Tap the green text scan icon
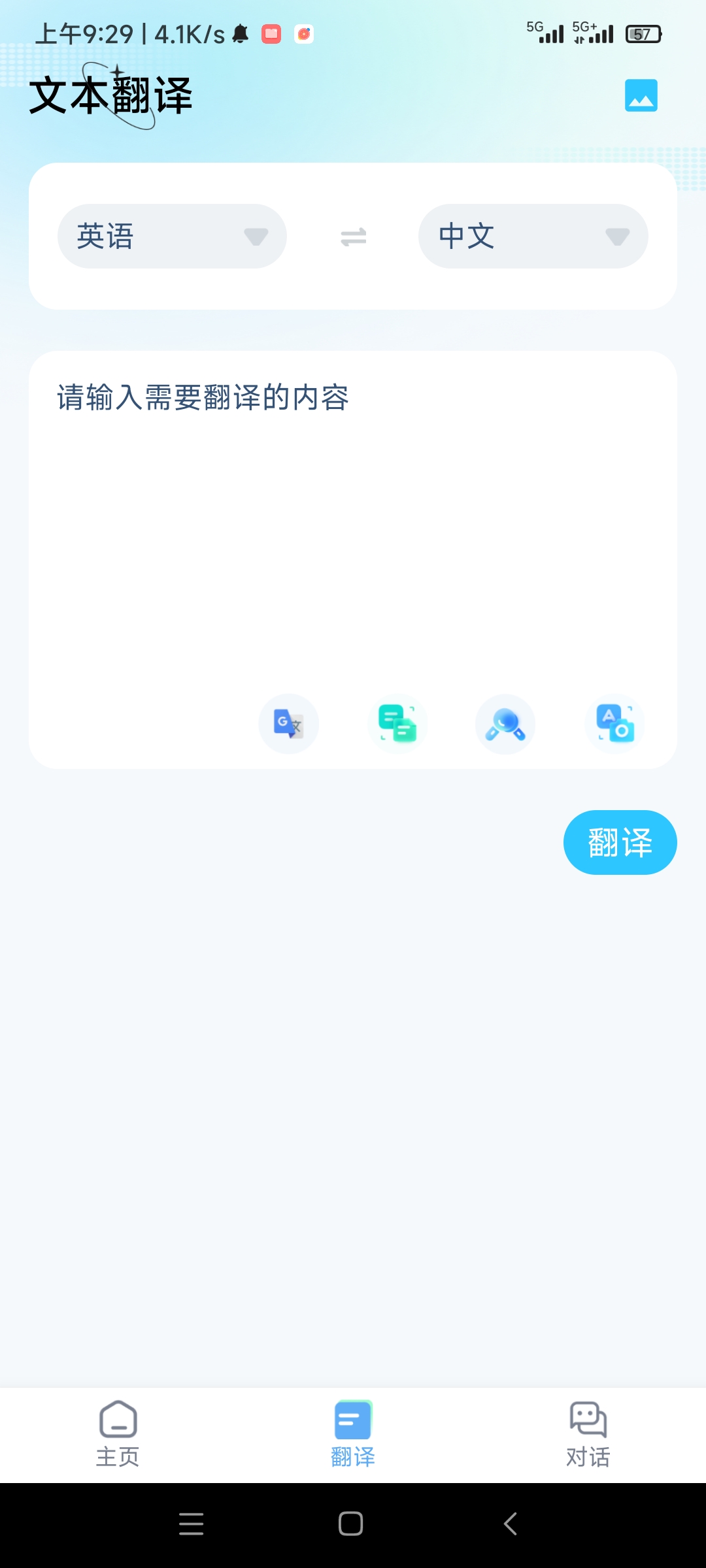706x1568 pixels. click(x=397, y=724)
